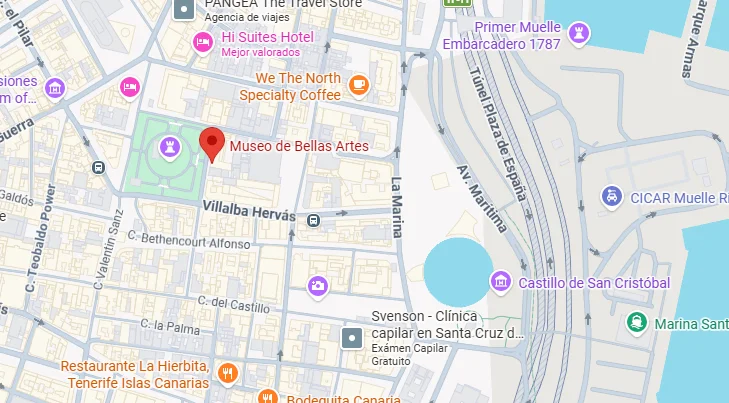Open the CICAR Muelle car rental marker
This screenshot has width=729, height=403.
(x=612, y=197)
